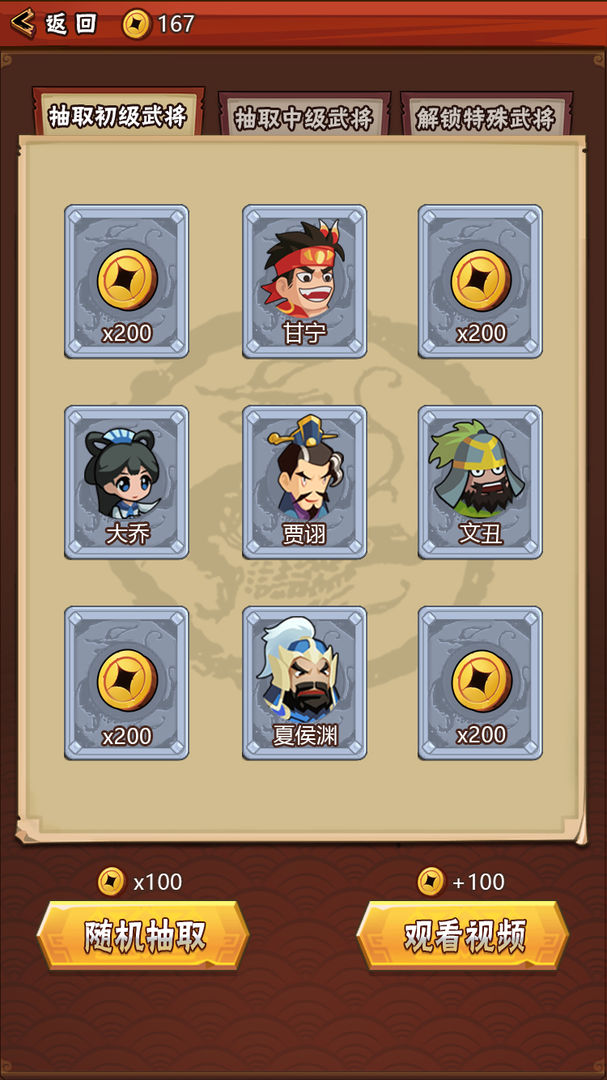Tap 随机抽取 to draw a random hero

click(x=143, y=936)
